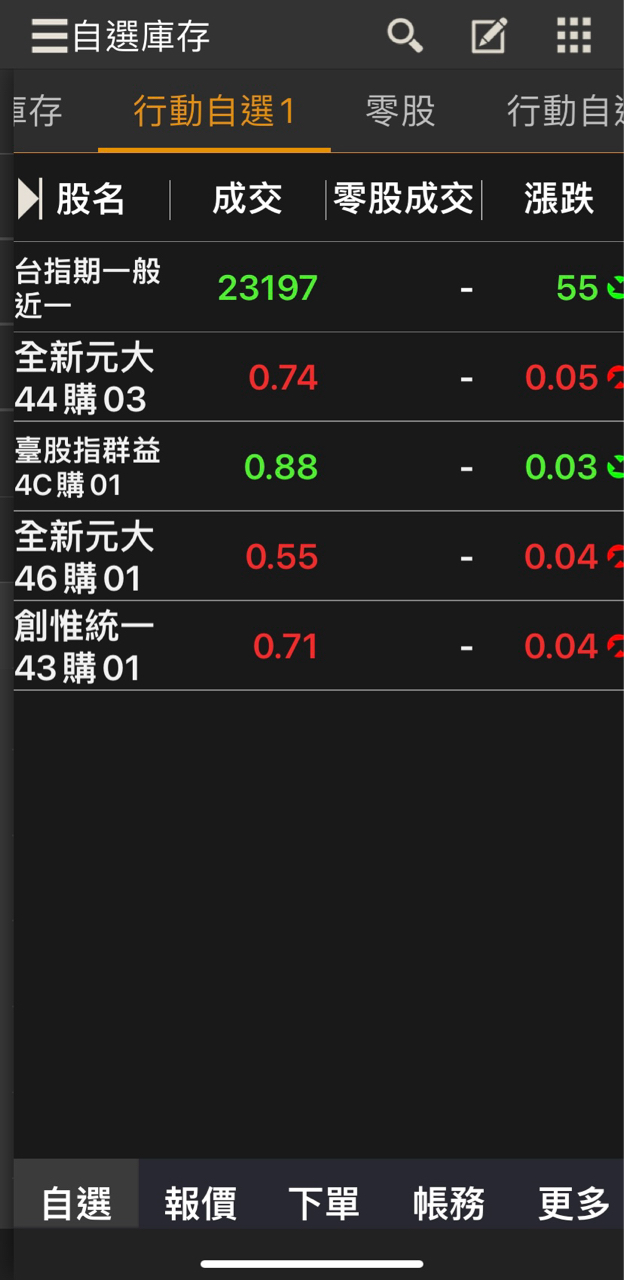This screenshot has width=624, height=1280.
Task: Tap the 更多 more tab
Action: click(x=573, y=1203)
